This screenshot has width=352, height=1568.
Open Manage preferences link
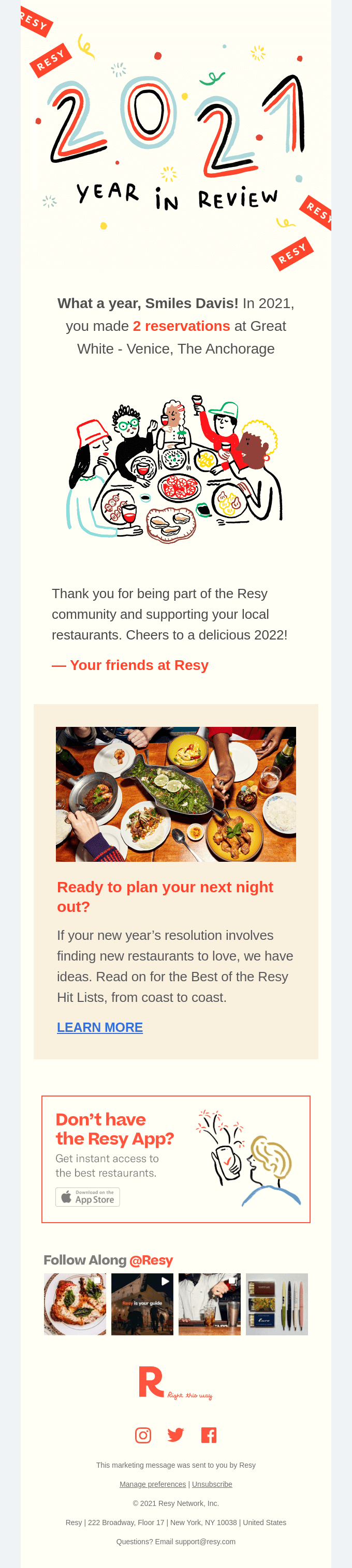(x=152, y=1484)
